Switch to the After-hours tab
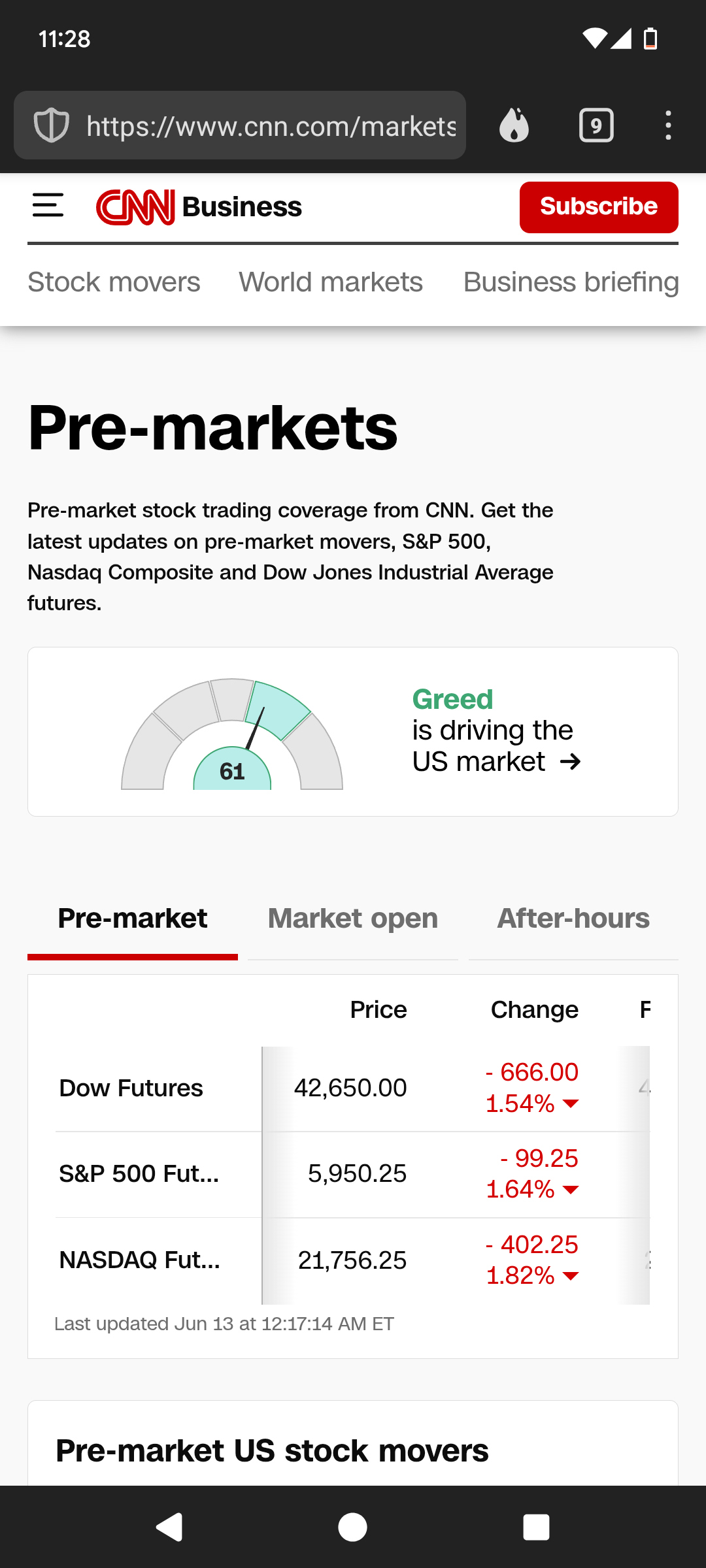This screenshot has width=706, height=1568. (573, 919)
